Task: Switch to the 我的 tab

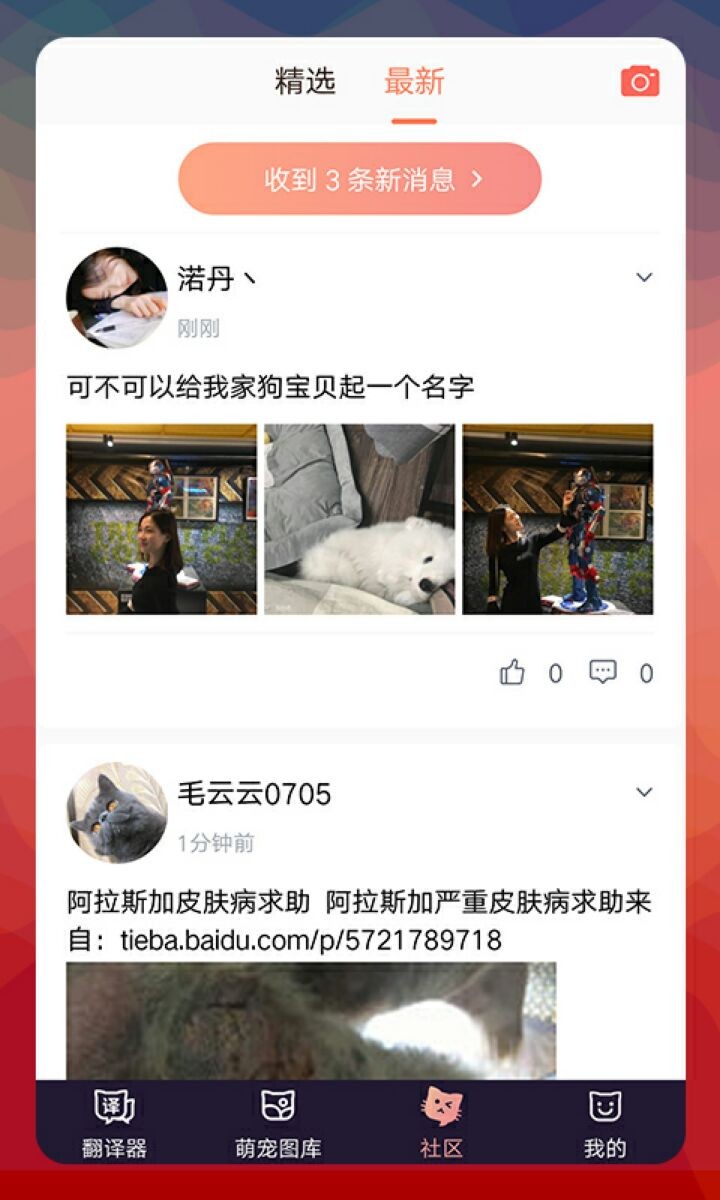Action: (605, 1124)
